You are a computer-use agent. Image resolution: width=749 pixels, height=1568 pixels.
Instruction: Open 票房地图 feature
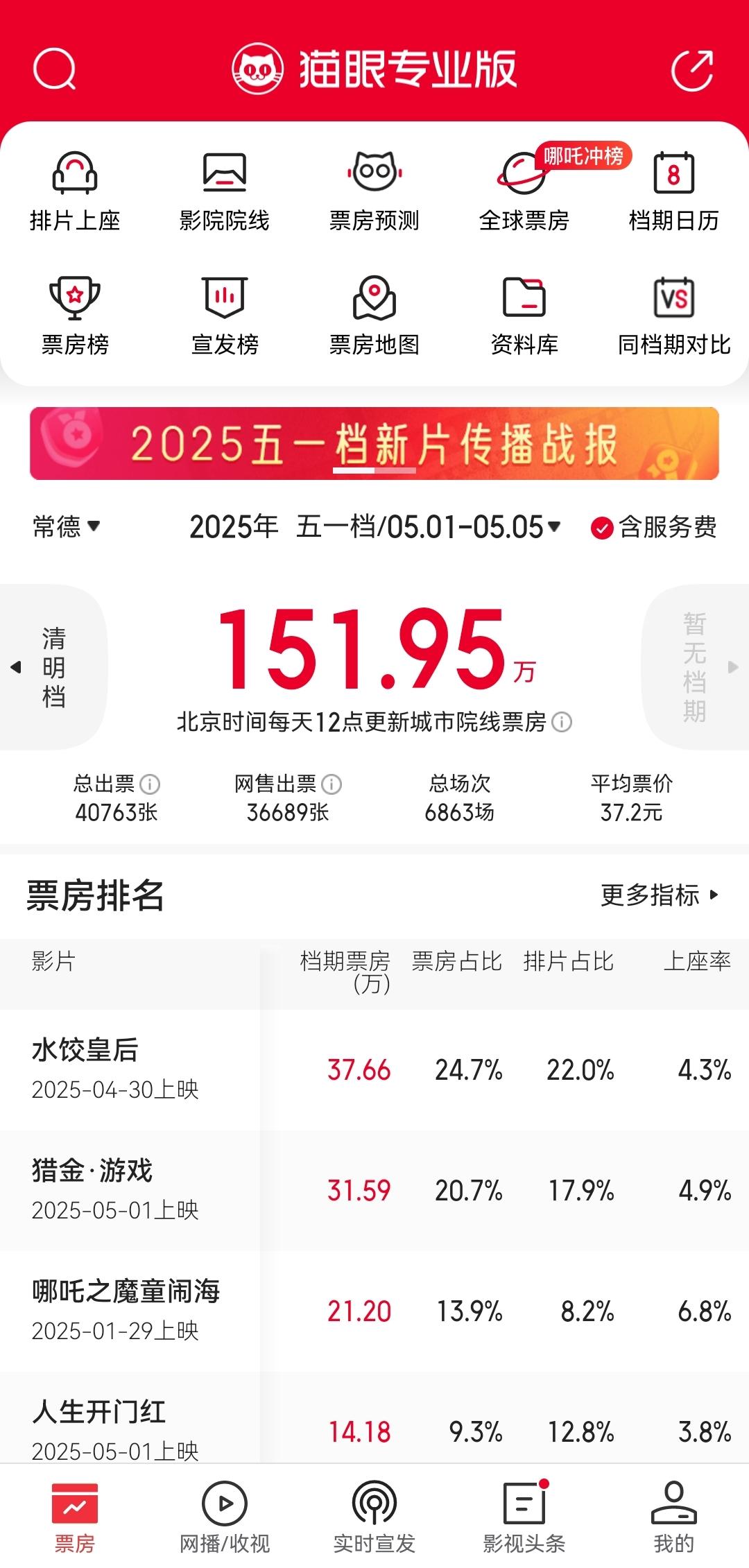(x=374, y=316)
